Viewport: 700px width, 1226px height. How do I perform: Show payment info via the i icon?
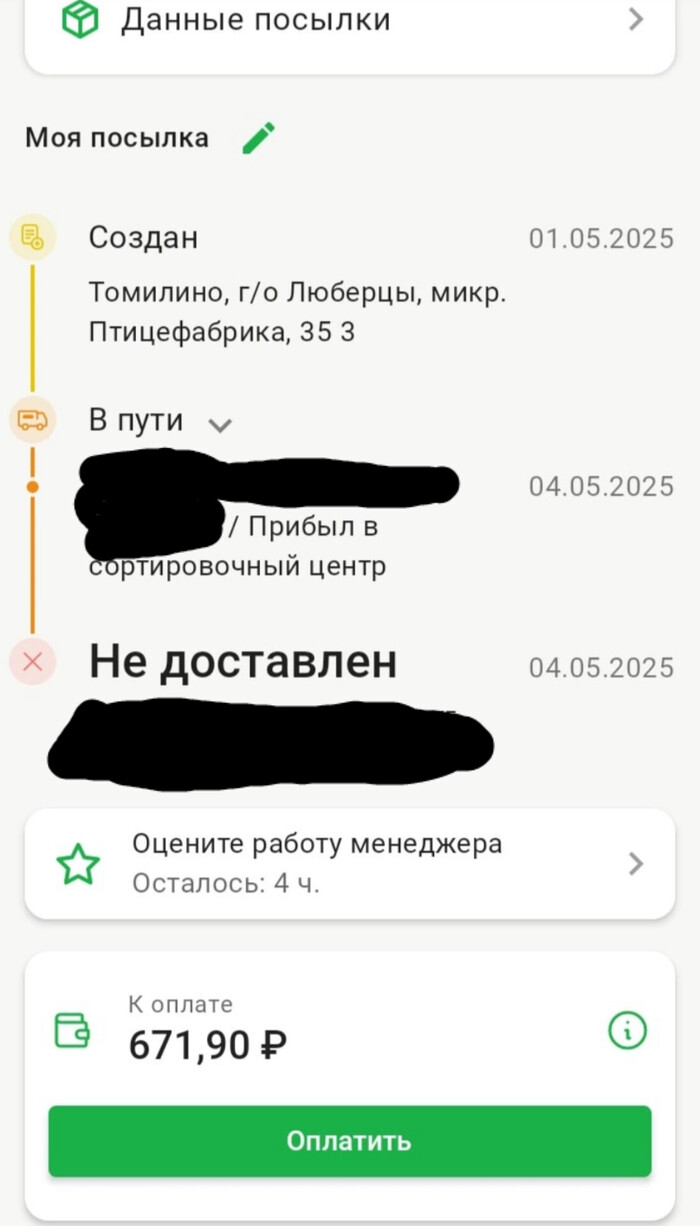pyautogui.click(x=627, y=1030)
